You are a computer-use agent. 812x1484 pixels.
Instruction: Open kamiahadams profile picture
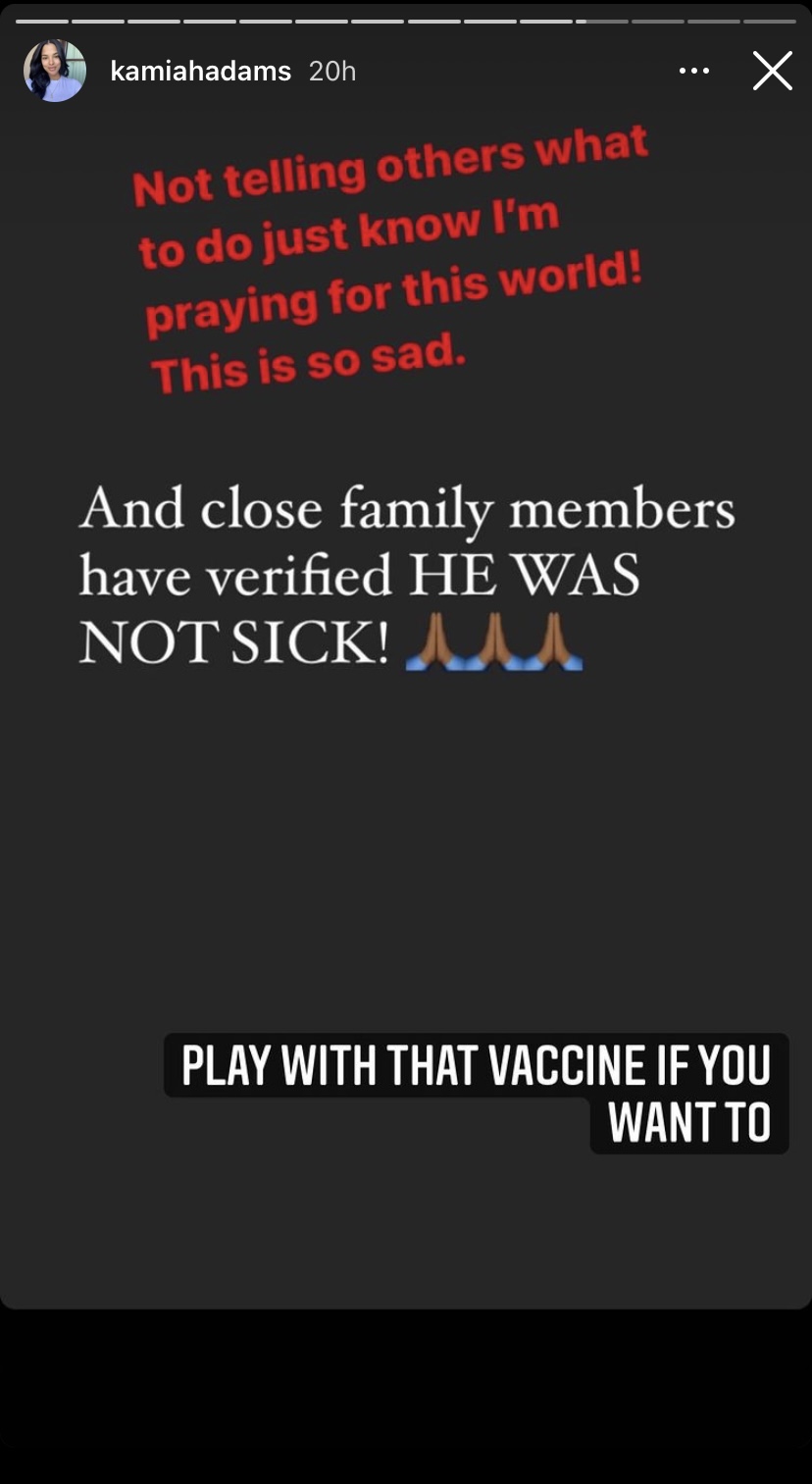55,71
